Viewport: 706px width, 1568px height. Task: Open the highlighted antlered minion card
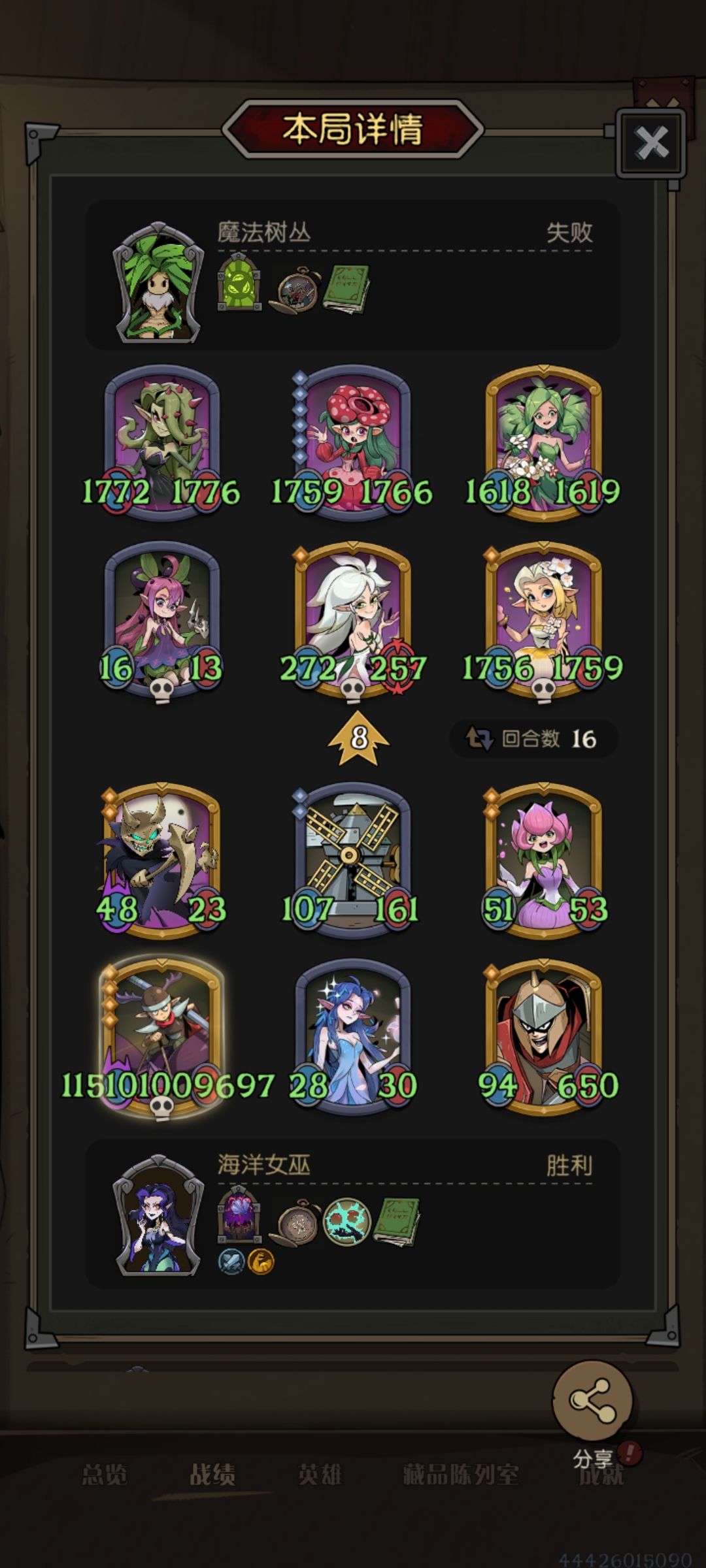(161, 1037)
